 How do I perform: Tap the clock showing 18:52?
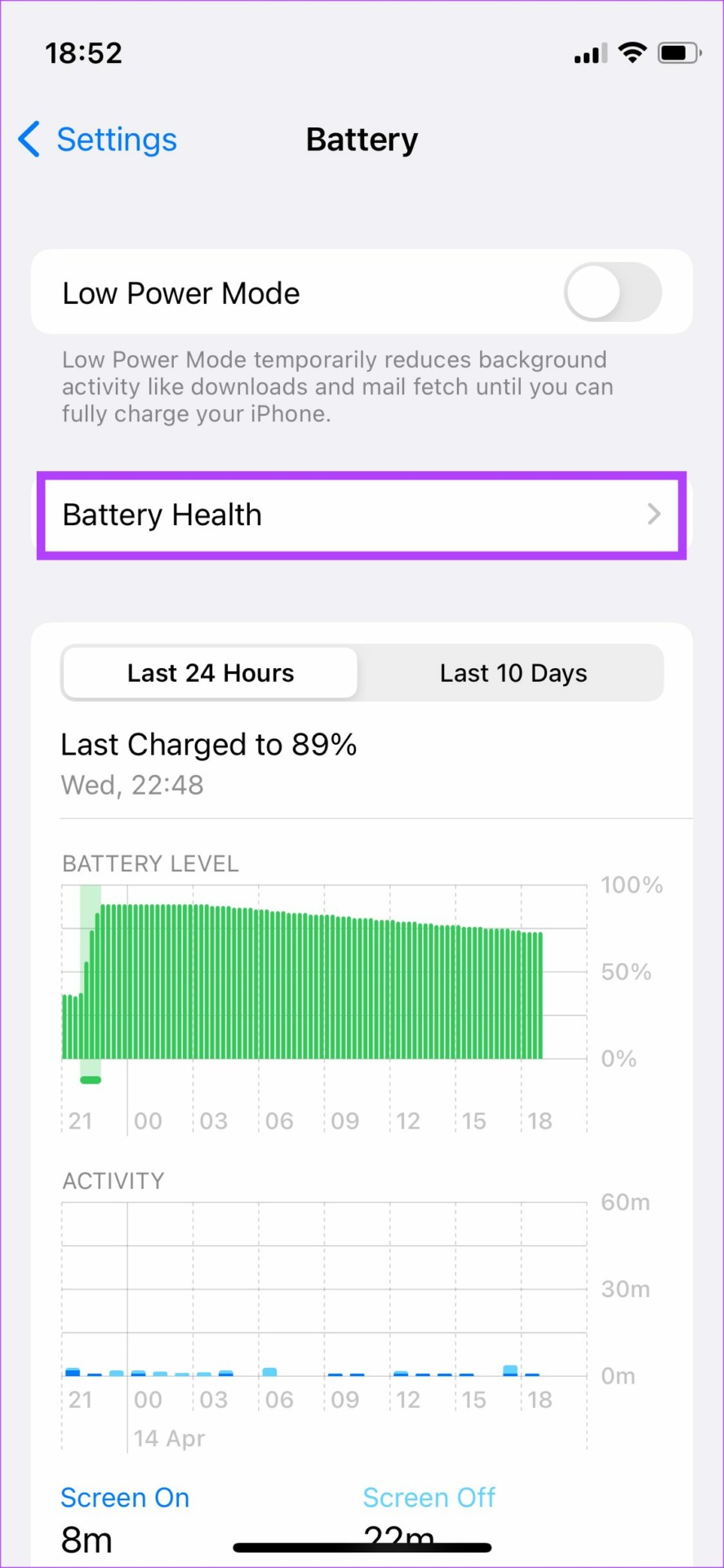pyautogui.click(x=84, y=52)
